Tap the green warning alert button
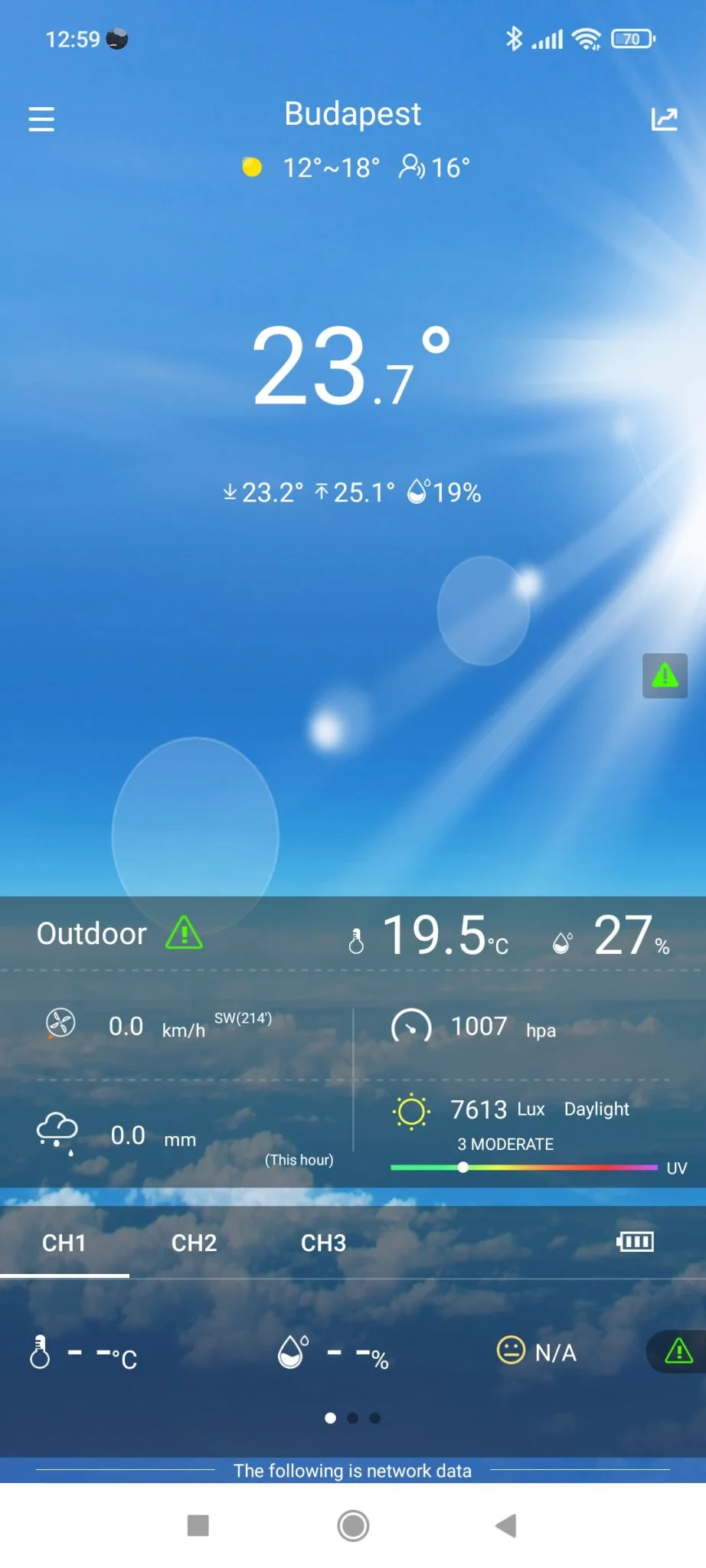The width and height of the screenshot is (706, 1568). (x=665, y=675)
